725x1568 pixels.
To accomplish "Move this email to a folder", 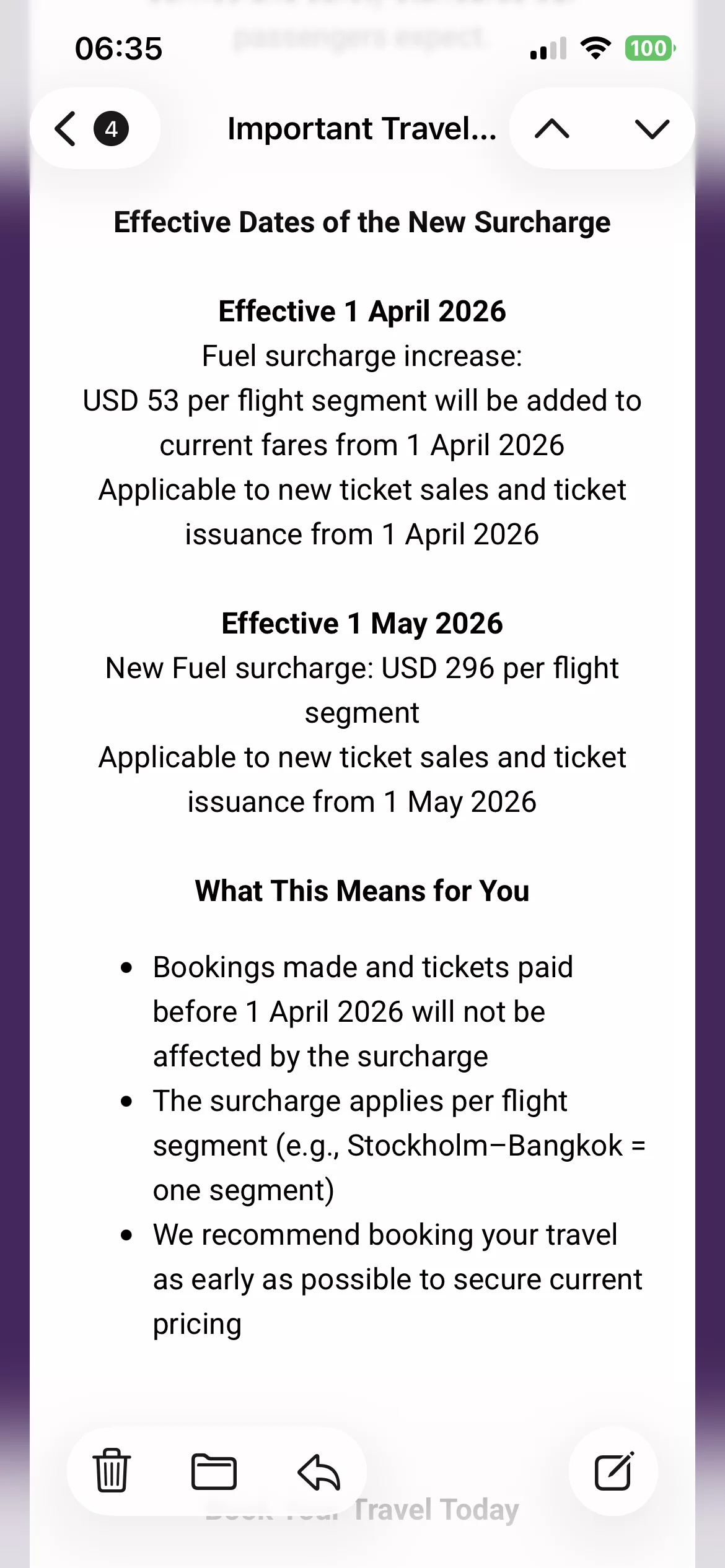I will pyautogui.click(x=214, y=1471).
